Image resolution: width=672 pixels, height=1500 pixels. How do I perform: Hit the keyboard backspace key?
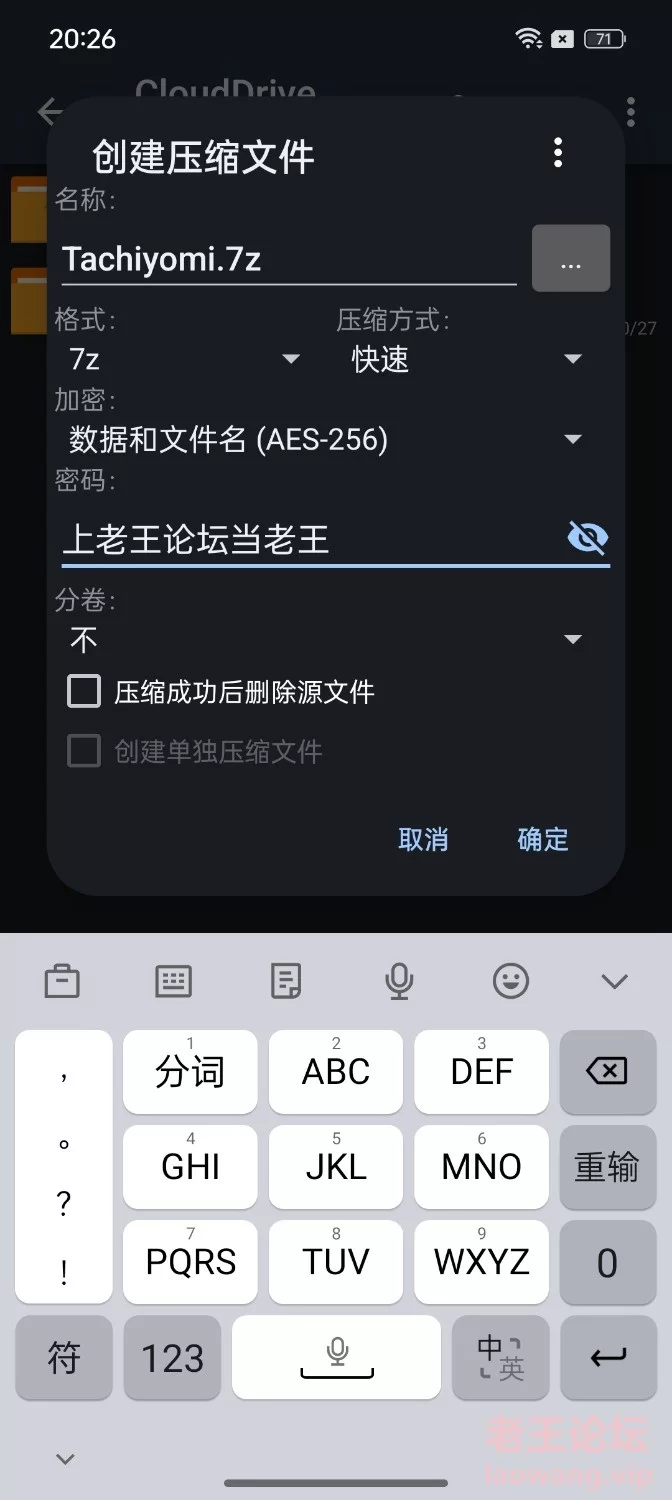[607, 1072]
